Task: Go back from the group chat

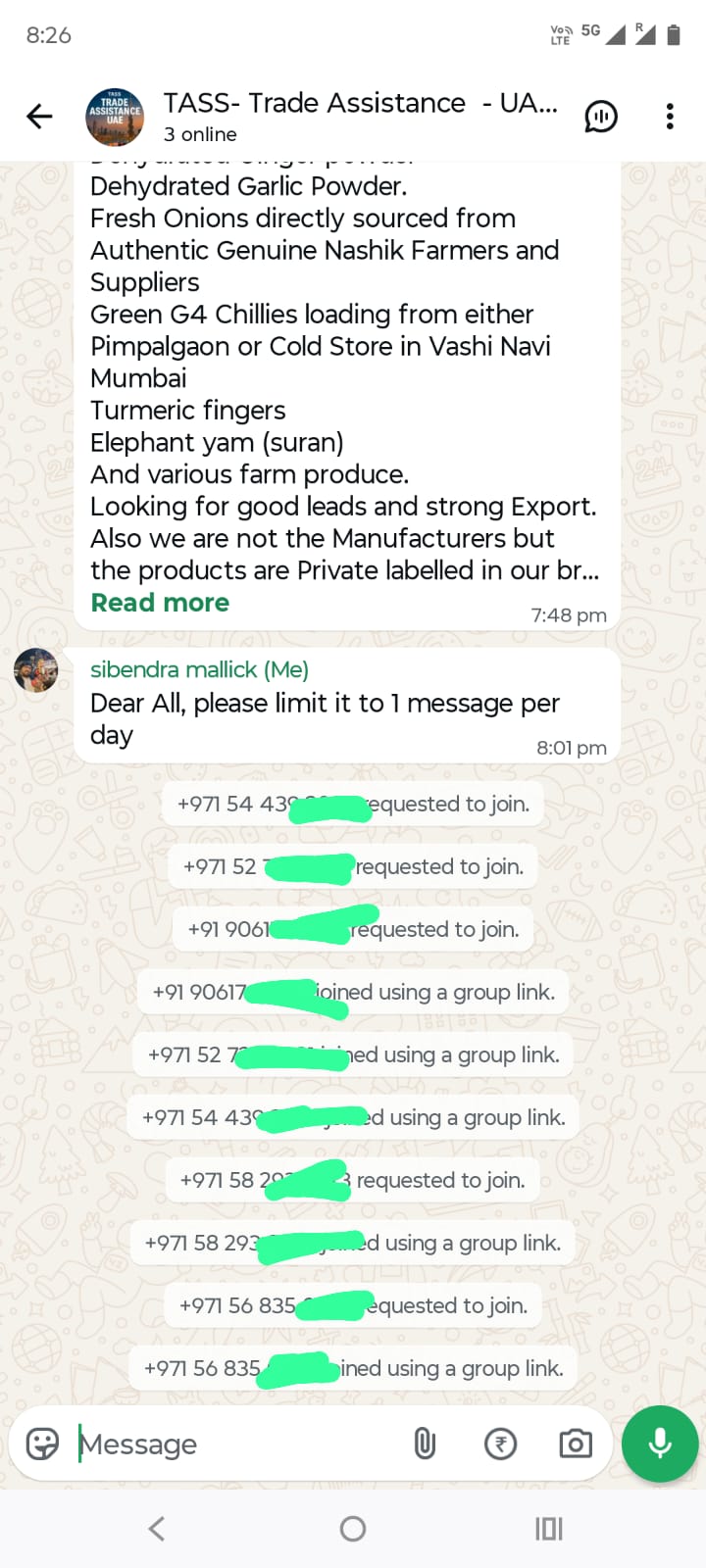Action: [39, 117]
